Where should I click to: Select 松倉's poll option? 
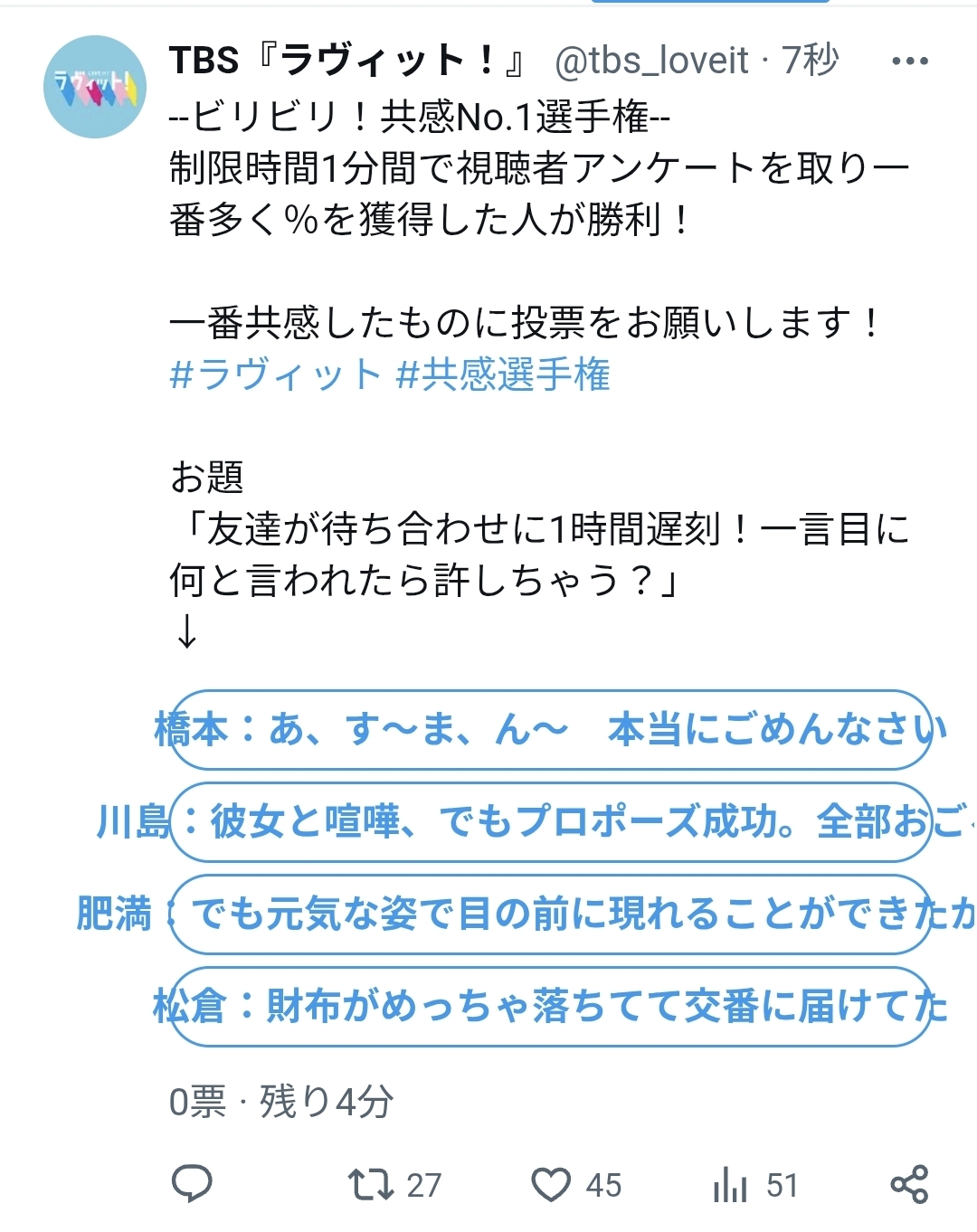pyautogui.click(x=550, y=1006)
